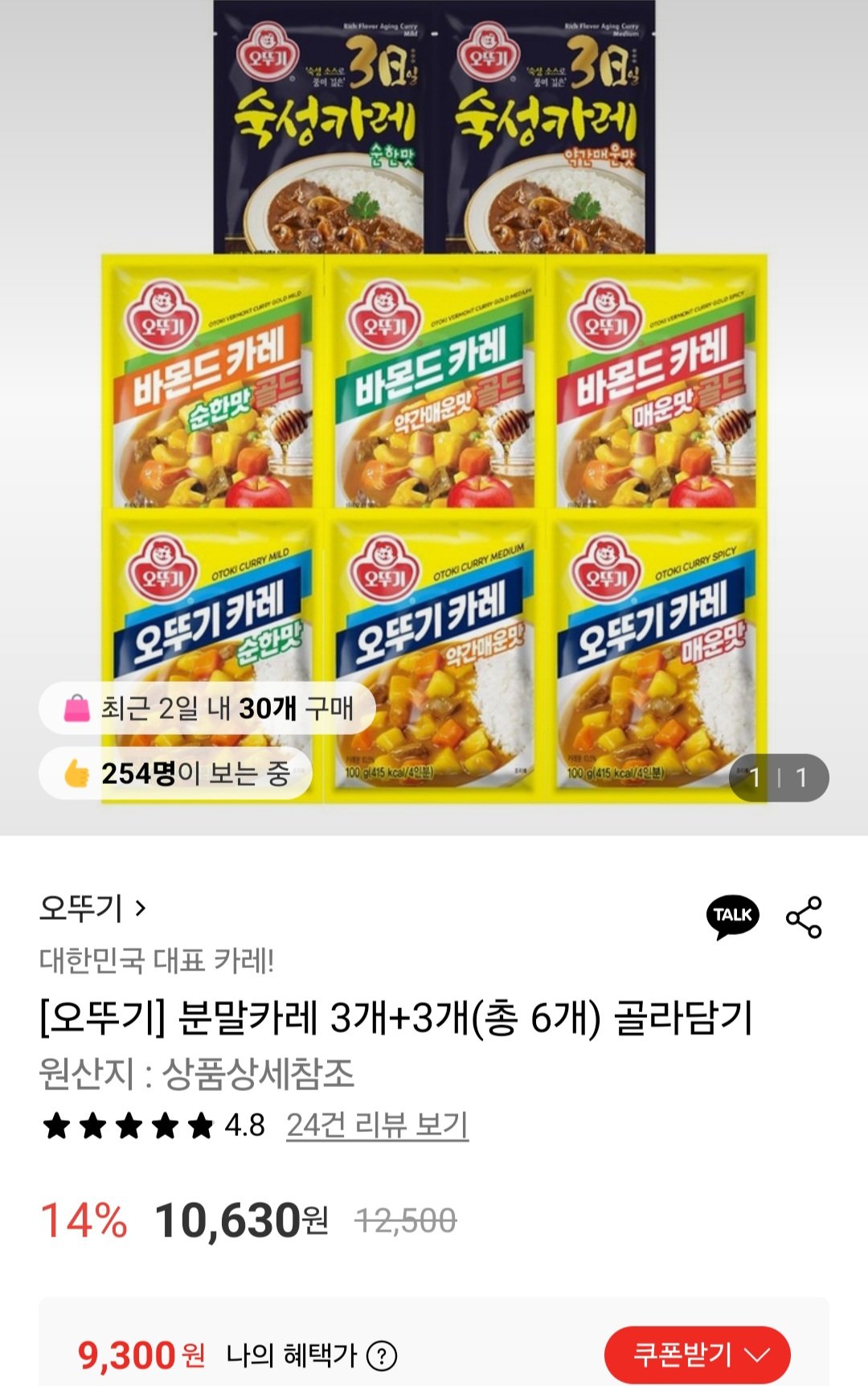
Task: Tap the curry product image carousel
Action: coord(434,402)
